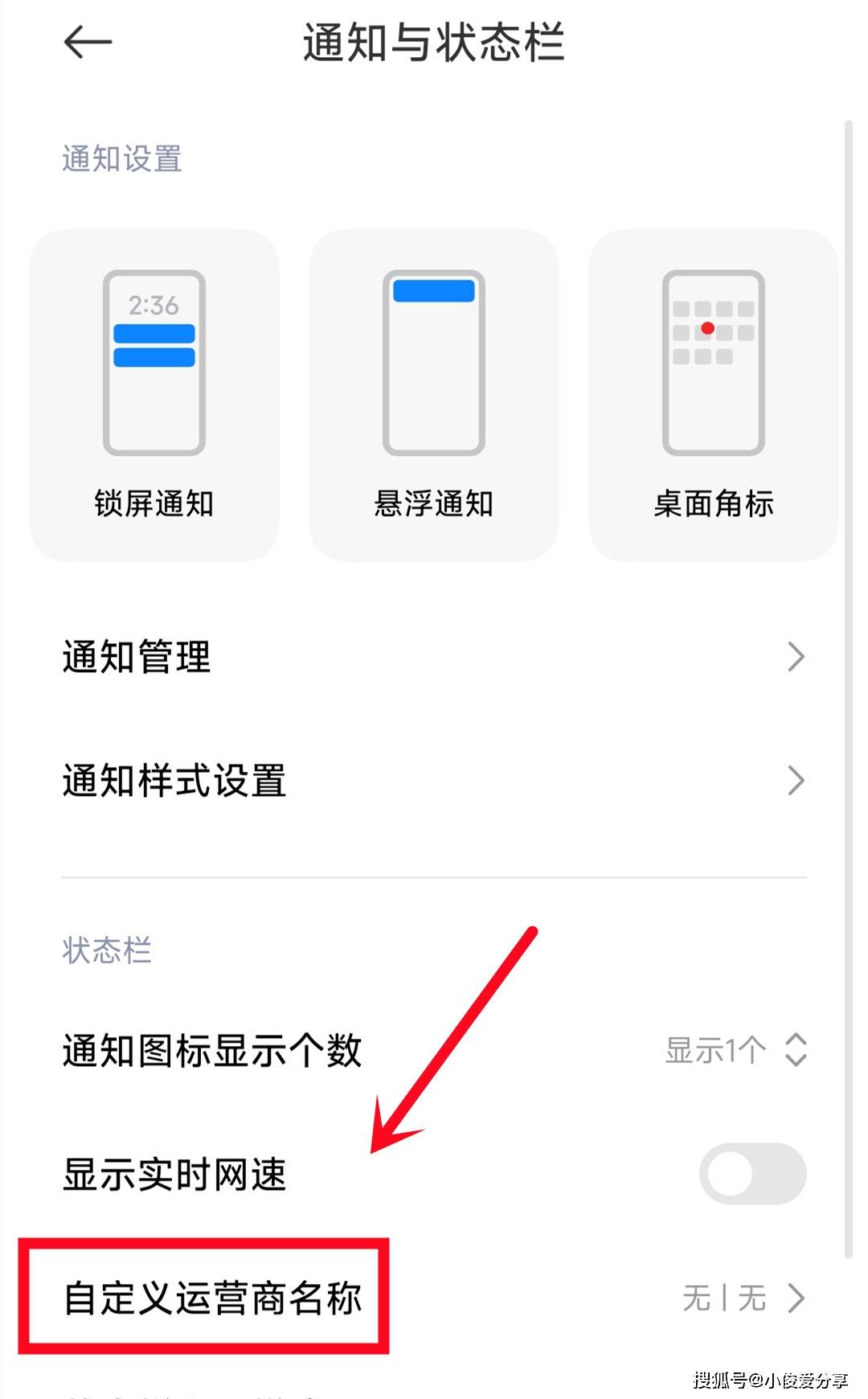
Task: Open the 悬浮通知 card
Action: 434,396
